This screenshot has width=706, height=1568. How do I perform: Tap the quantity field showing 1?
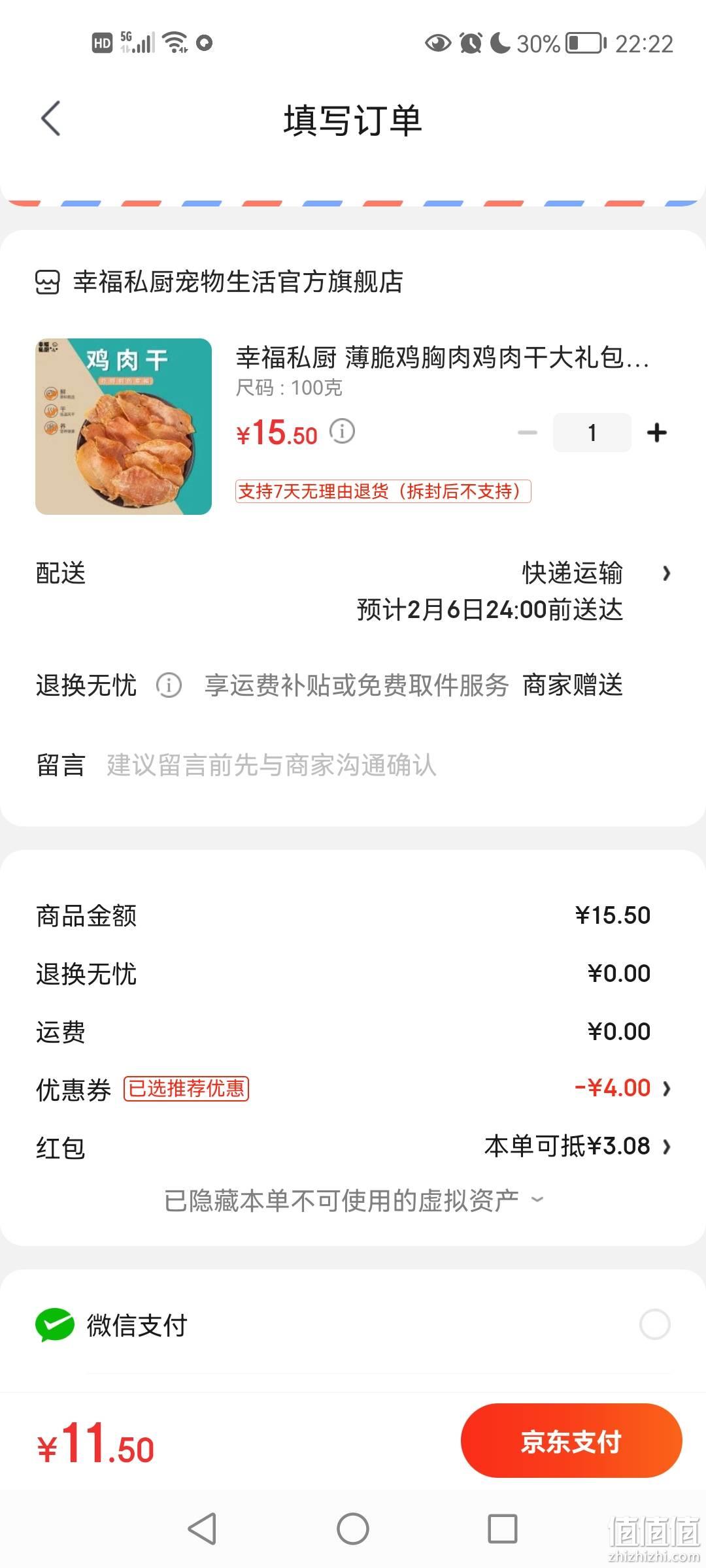(592, 433)
